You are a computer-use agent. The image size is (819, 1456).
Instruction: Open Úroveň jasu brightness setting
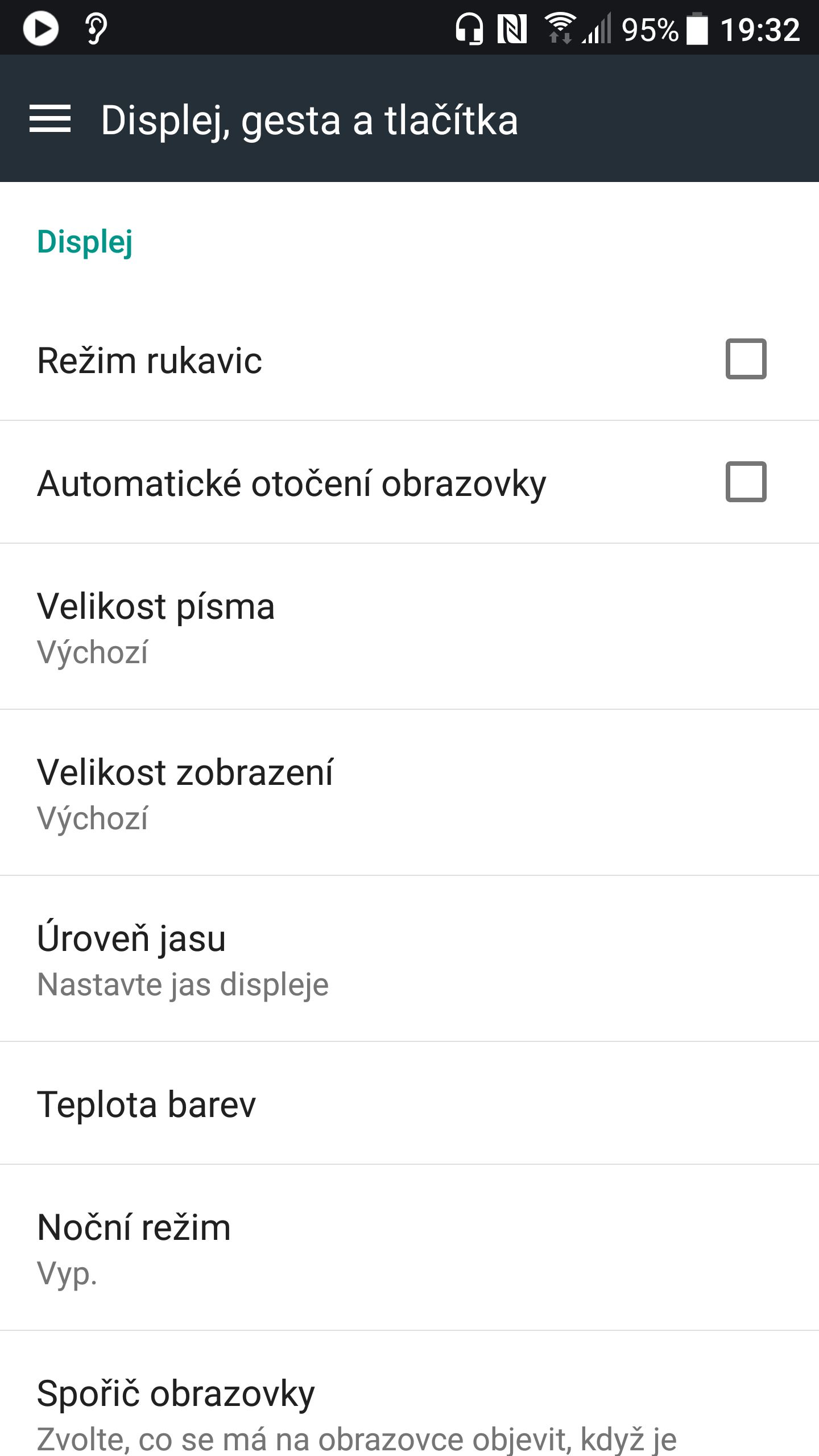[409, 959]
